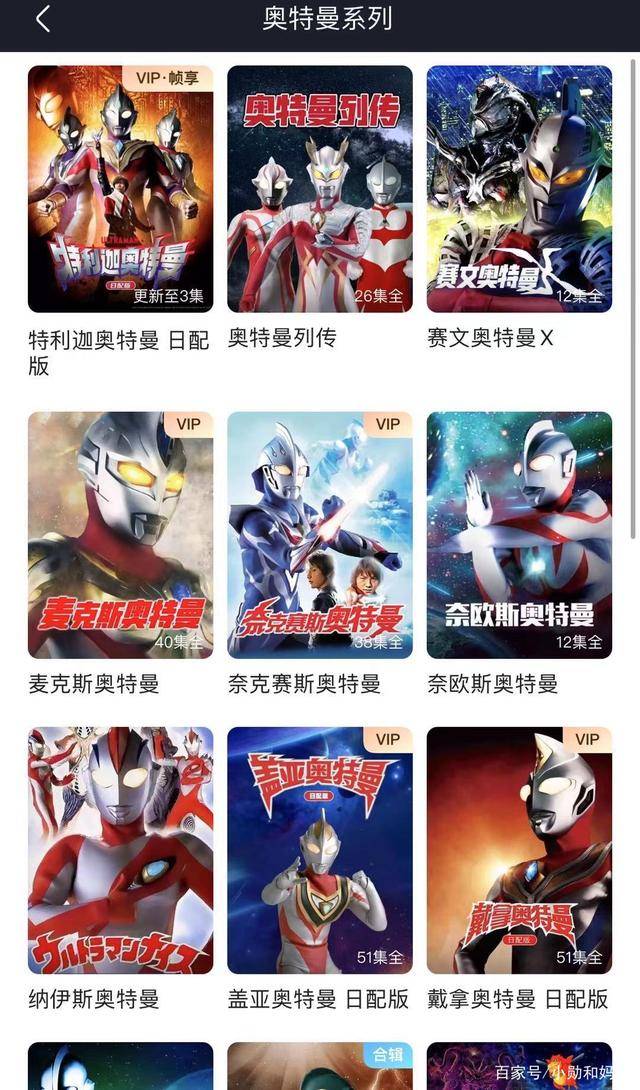Go back from 奥特曼系列 page
Screen dimensions: 640x1090
point(42,19)
